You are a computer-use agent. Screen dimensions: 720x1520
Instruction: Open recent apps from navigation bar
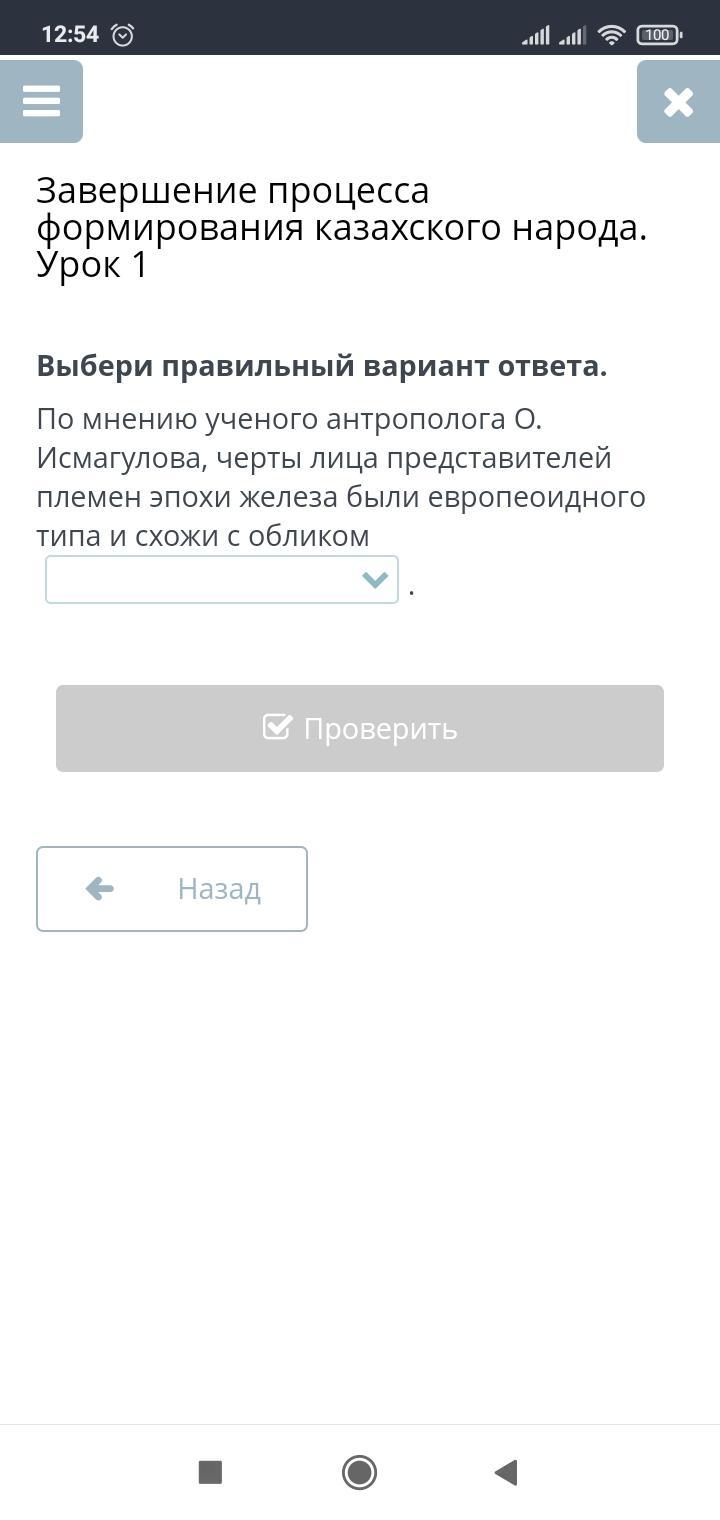[x=210, y=1472]
